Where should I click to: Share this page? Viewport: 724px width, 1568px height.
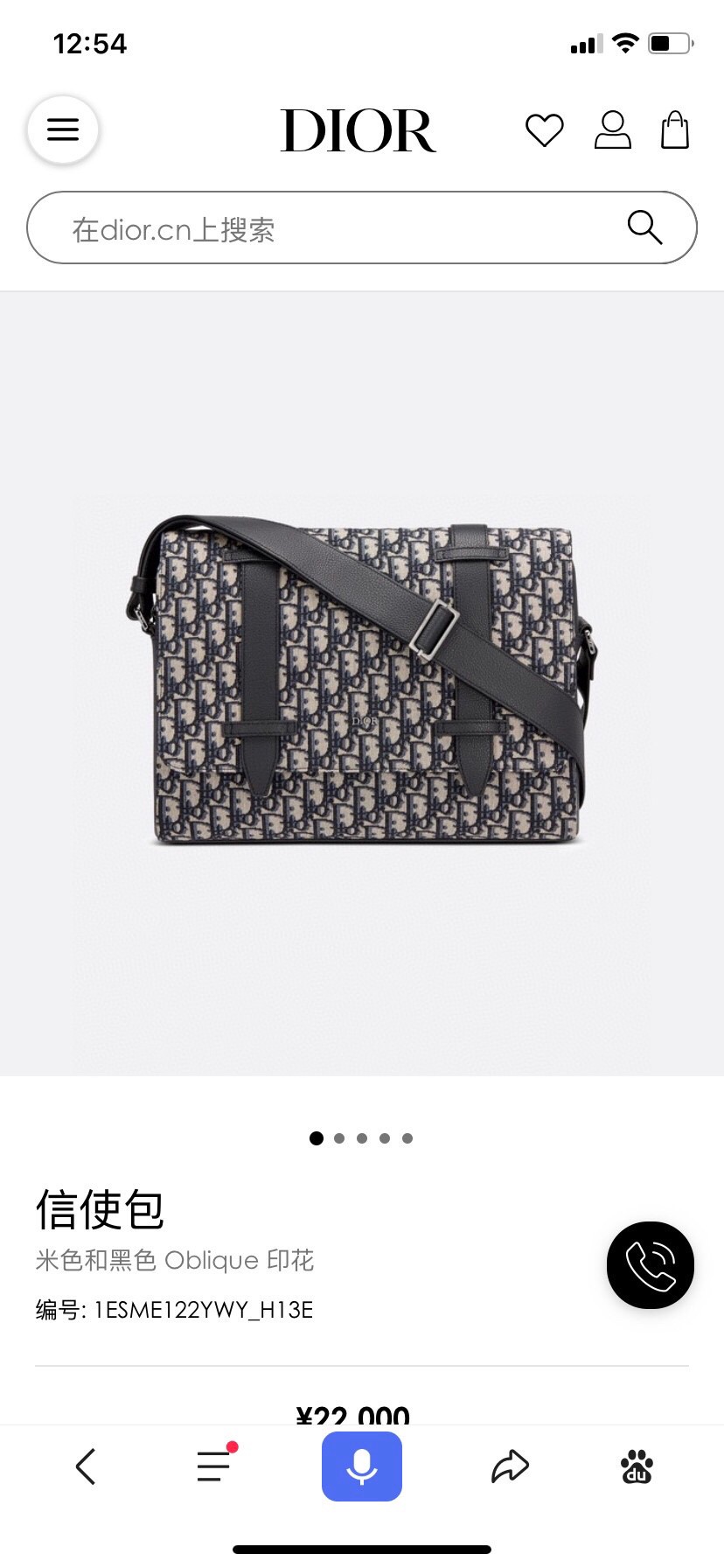tap(510, 1466)
